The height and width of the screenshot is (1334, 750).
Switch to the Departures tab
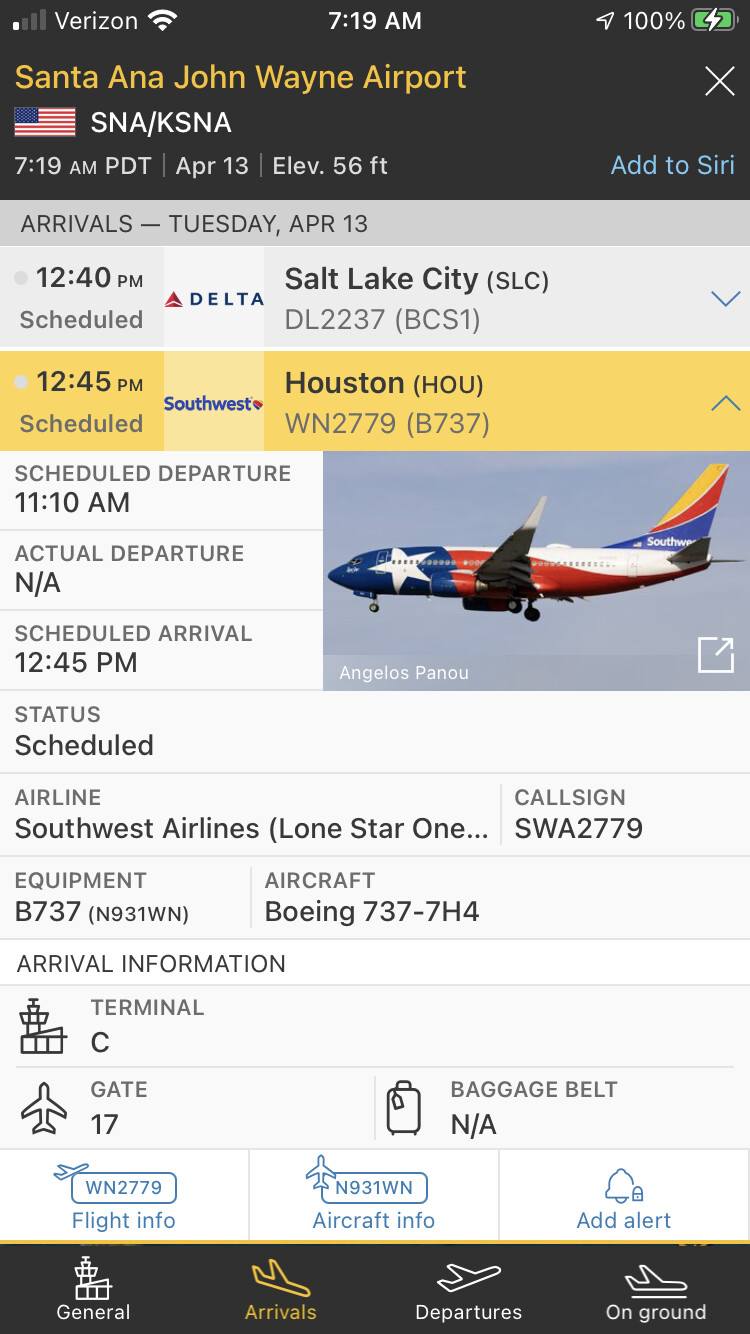[468, 1290]
